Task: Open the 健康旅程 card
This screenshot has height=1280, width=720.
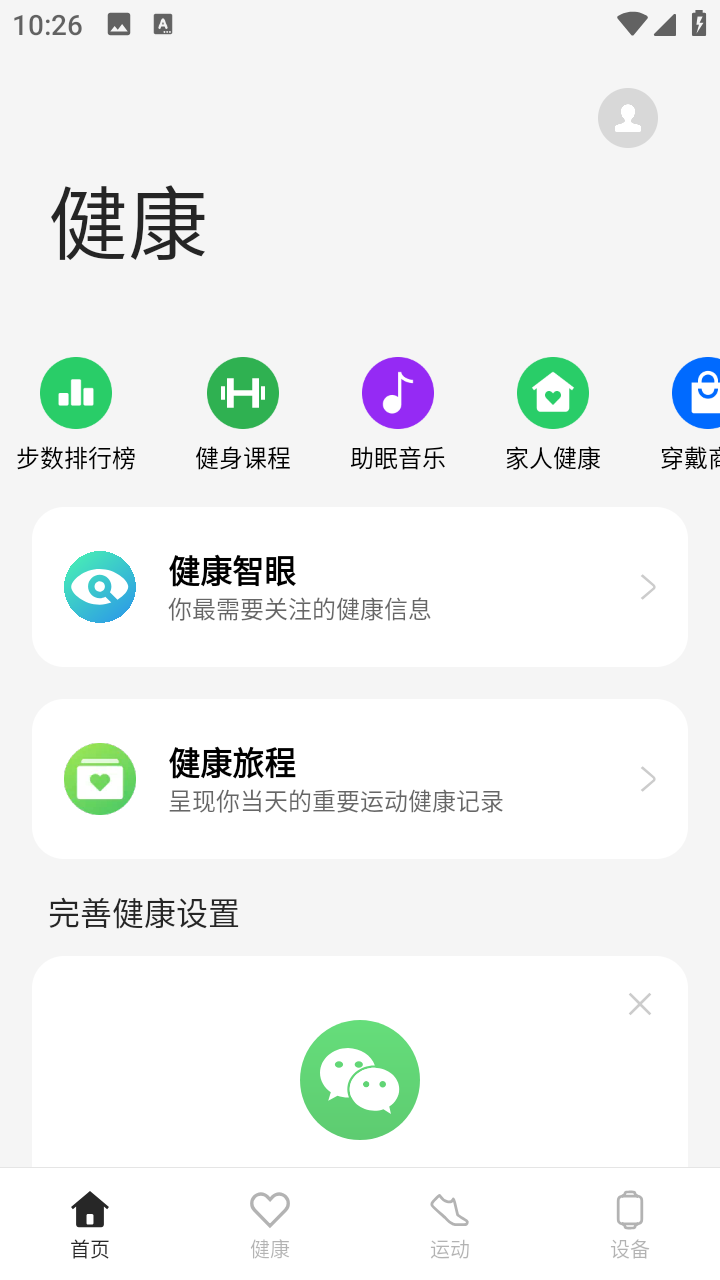Action: (x=360, y=779)
